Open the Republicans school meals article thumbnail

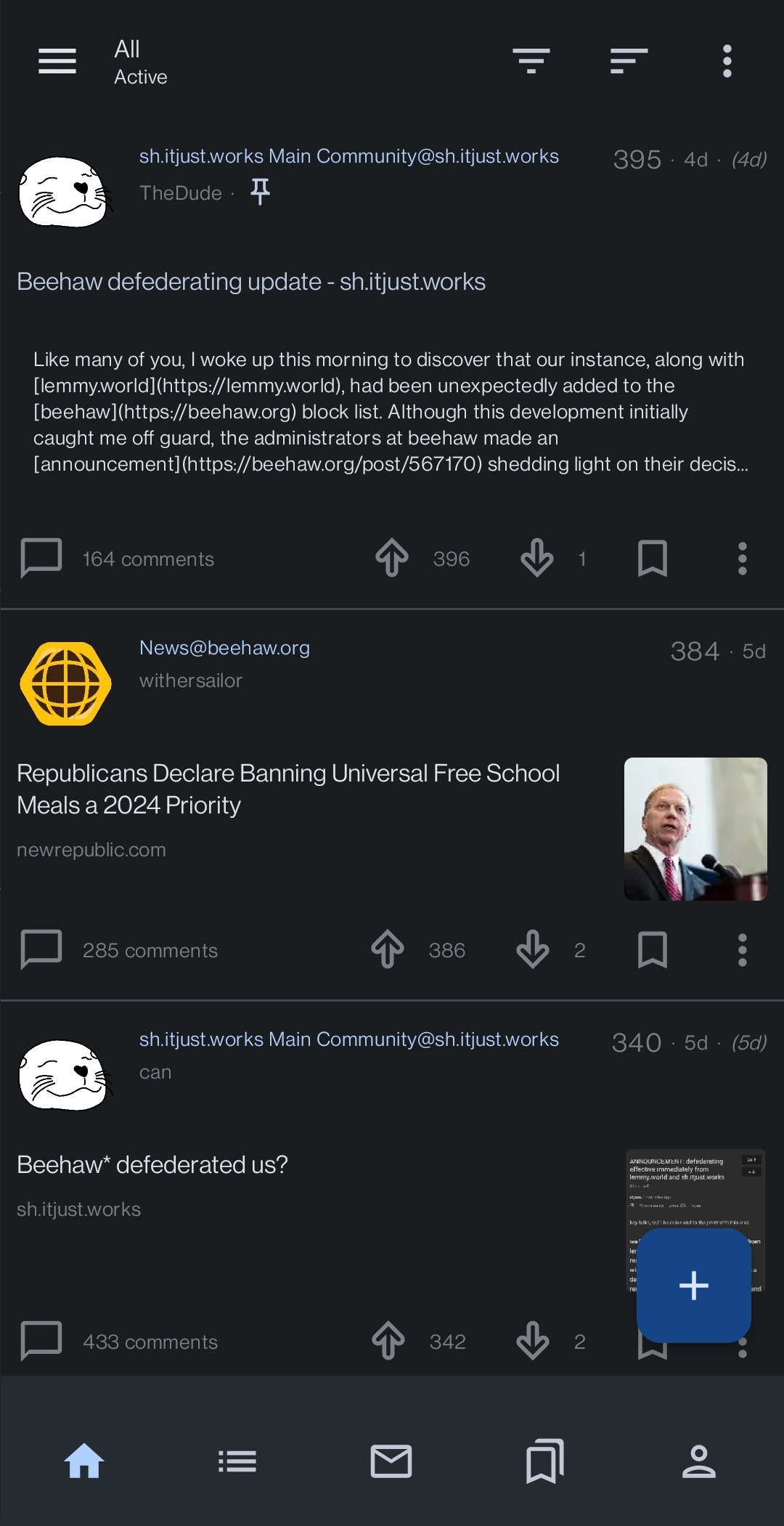(695, 829)
